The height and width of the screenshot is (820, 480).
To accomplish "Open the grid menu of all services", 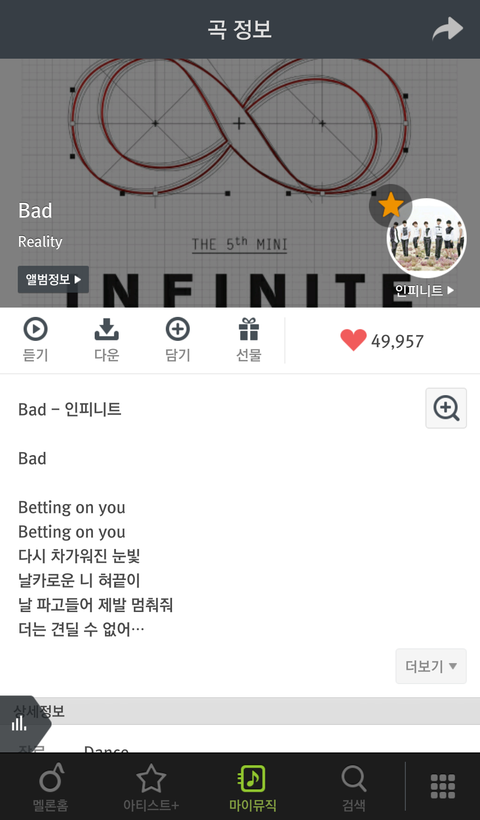I will coord(443,787).
